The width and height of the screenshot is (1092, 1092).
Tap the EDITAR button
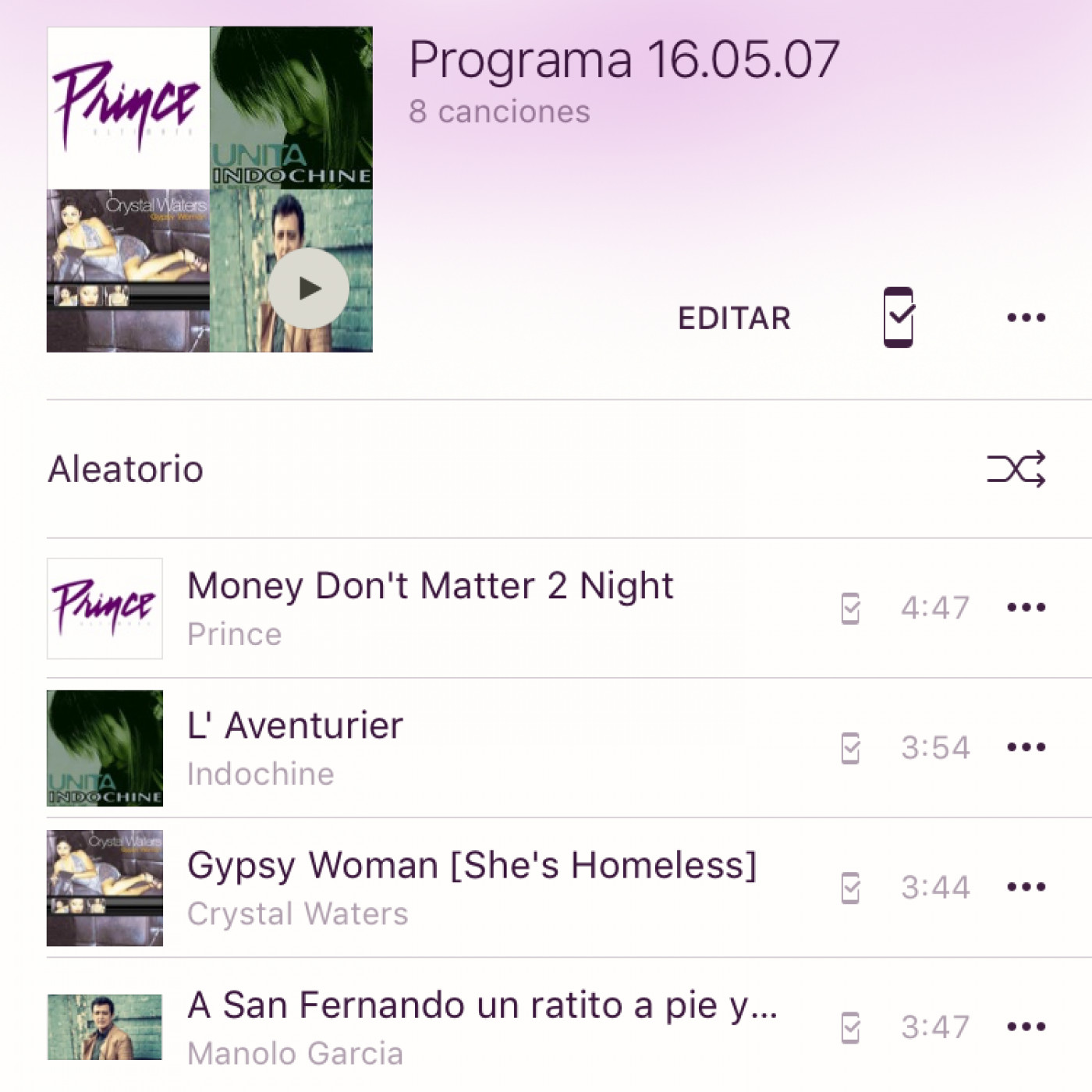tap(734, 318)
